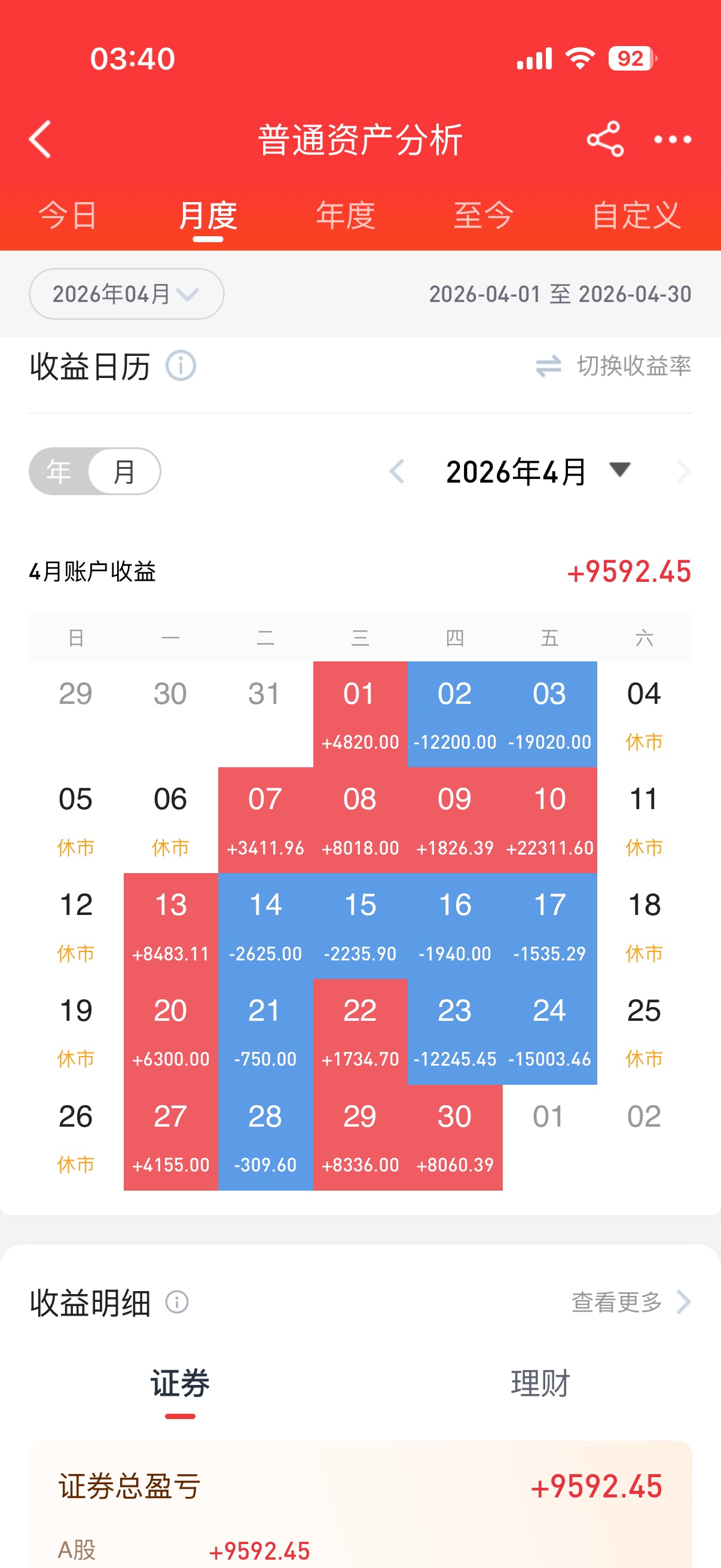Select the 证券 tab
This screenshot has height=1568, width=721.
[x=180, y=1383]
